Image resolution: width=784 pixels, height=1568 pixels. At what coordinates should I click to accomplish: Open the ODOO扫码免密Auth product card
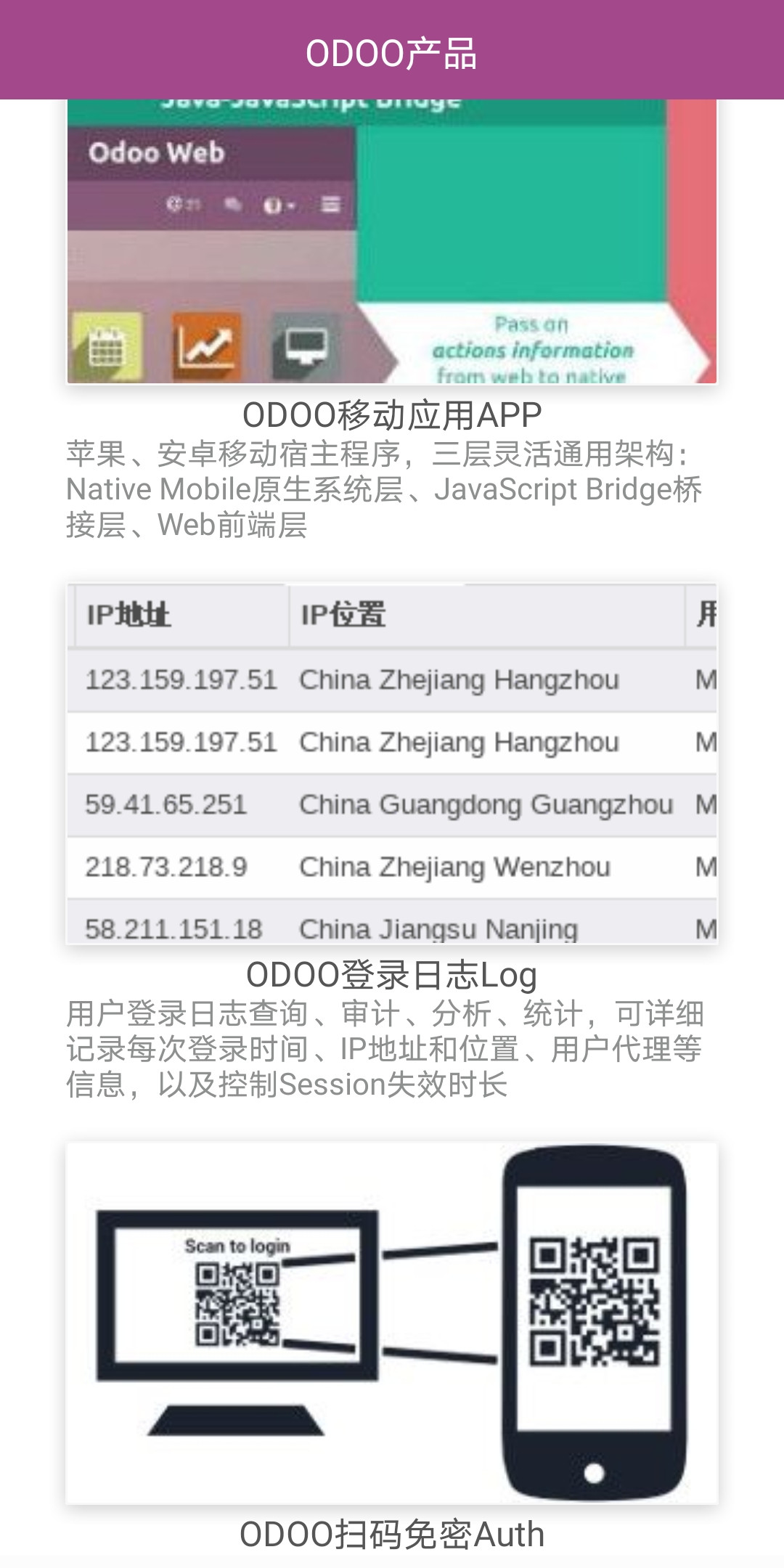[x=392, y=1533]
